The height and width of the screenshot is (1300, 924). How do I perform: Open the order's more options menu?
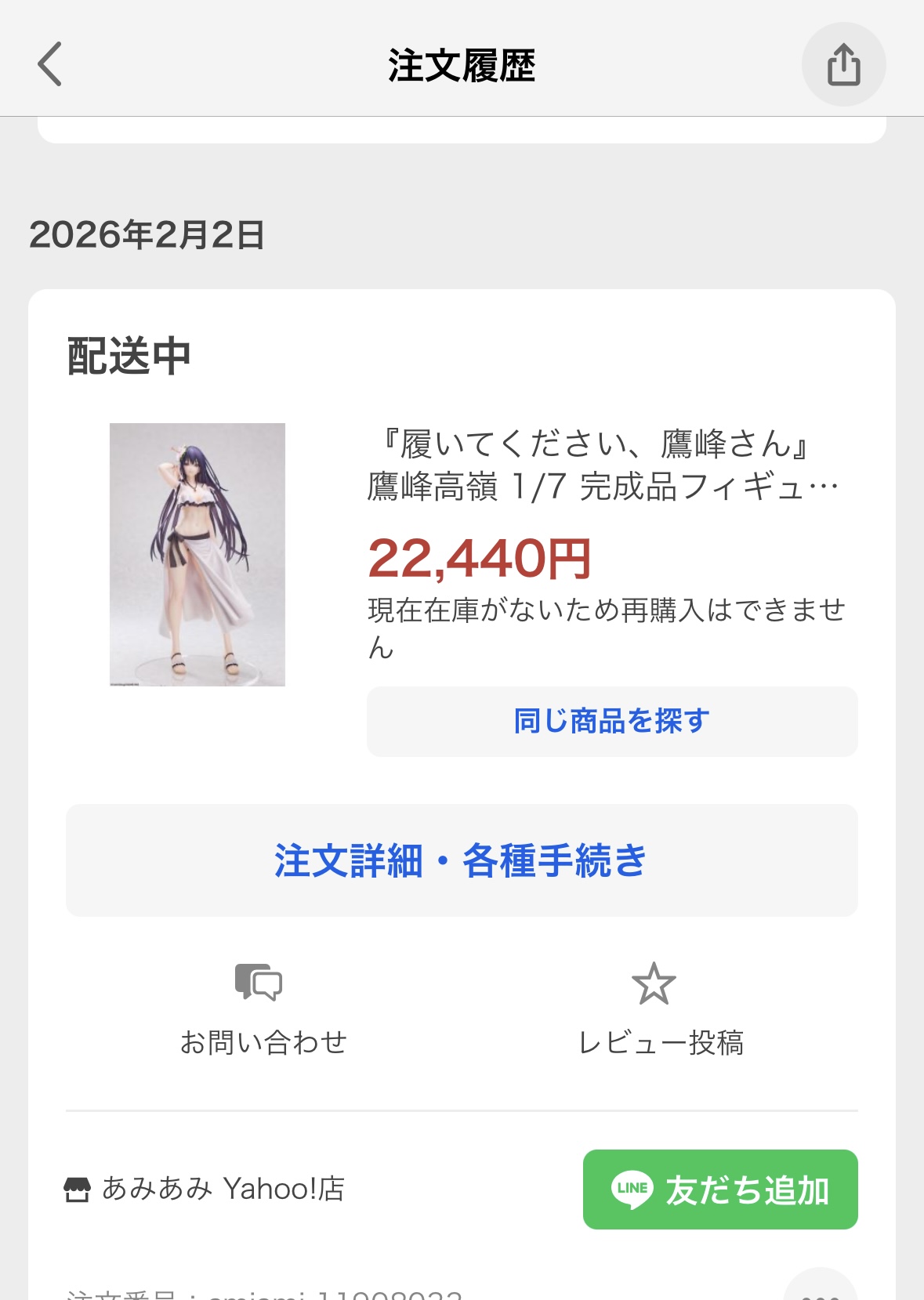820,1291
